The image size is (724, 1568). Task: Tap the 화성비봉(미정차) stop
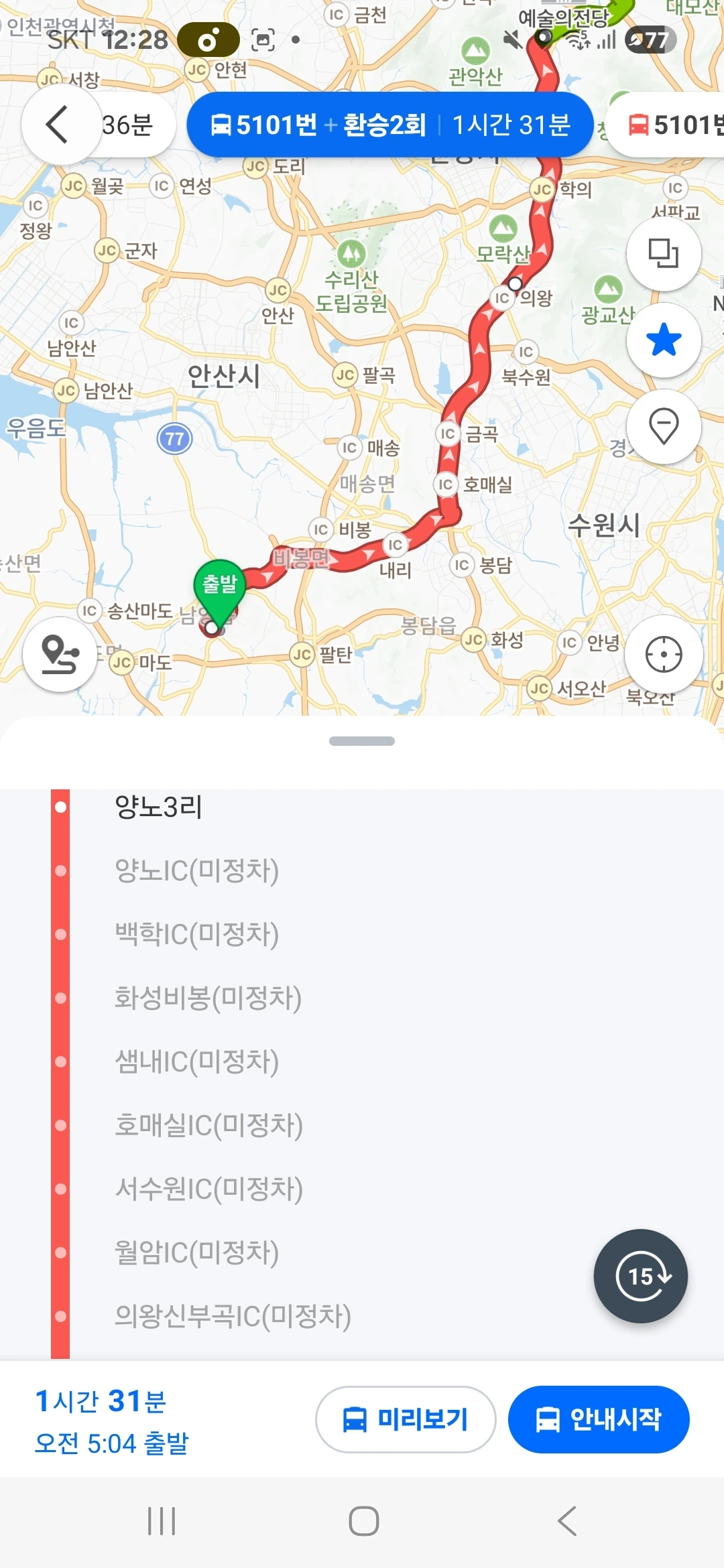(208, 998)
